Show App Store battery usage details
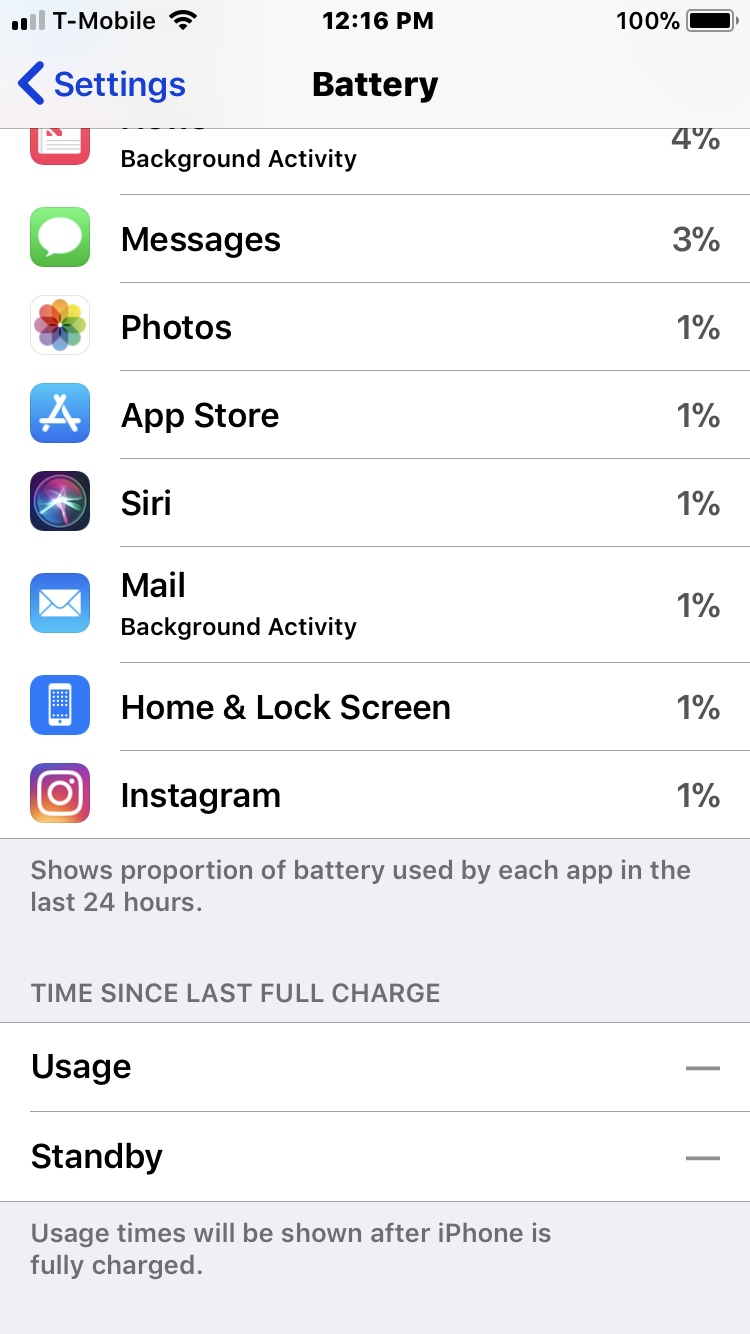 point(375,416)
